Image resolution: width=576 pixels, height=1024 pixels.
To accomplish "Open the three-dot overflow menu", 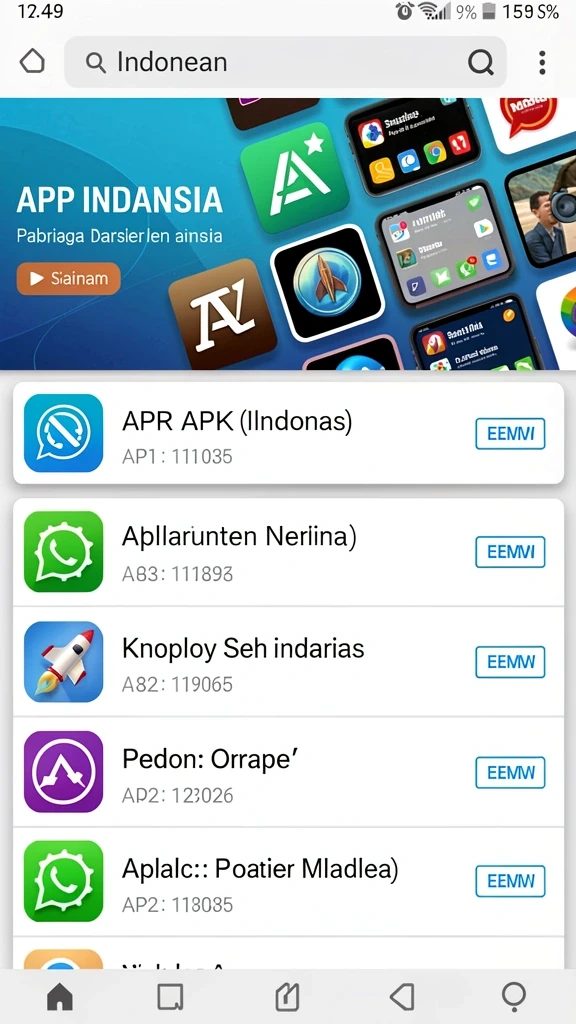I will click(542, 62).
